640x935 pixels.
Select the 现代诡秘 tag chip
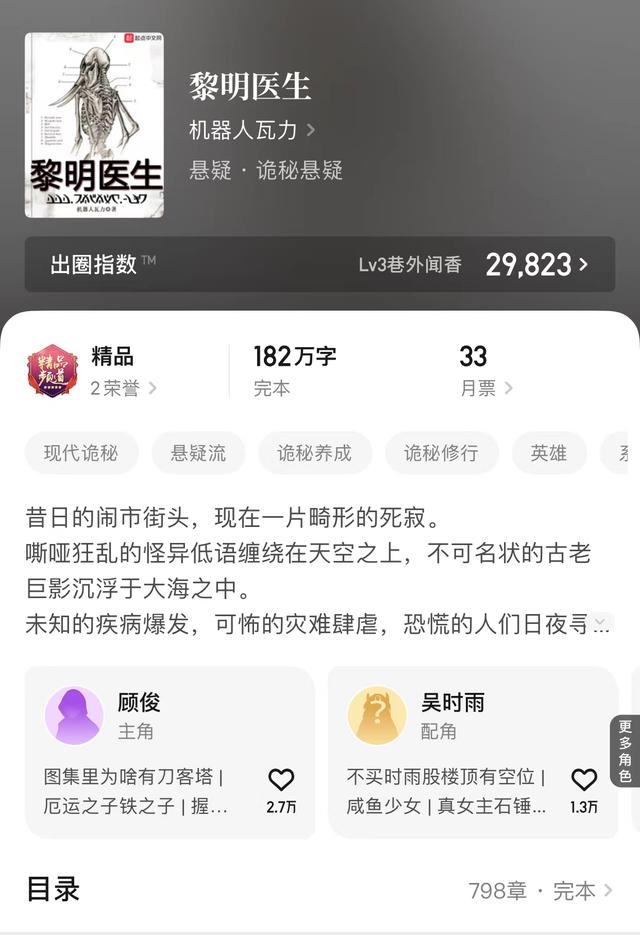(81, 453)
